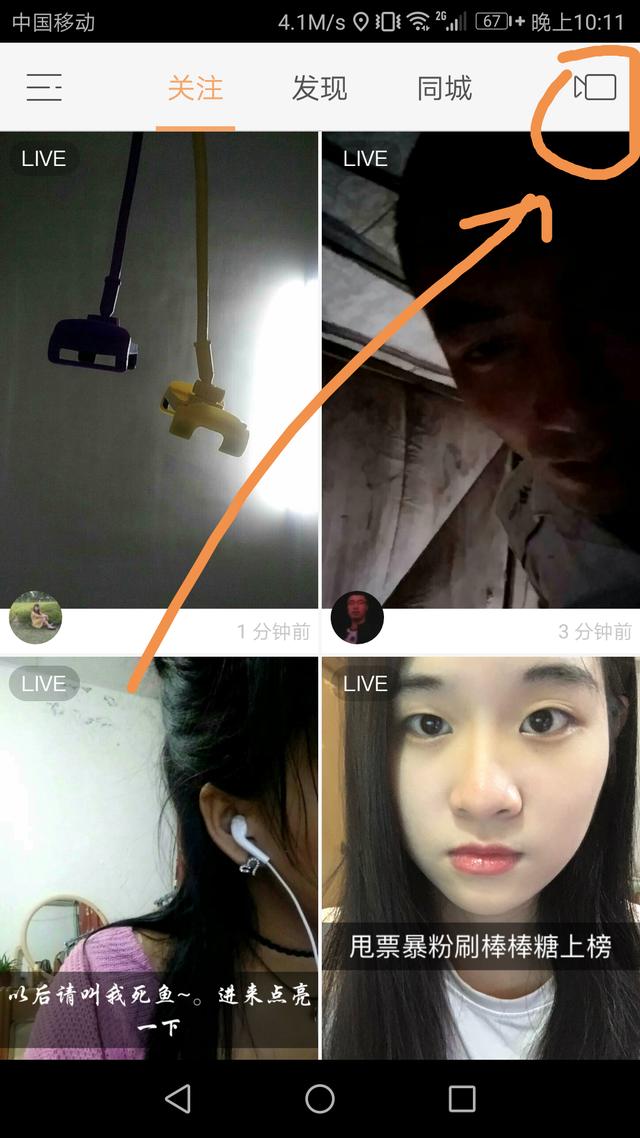Start recording with the camera icon
The height and width of the screenshot is (1138, 640).
[595, 88]
